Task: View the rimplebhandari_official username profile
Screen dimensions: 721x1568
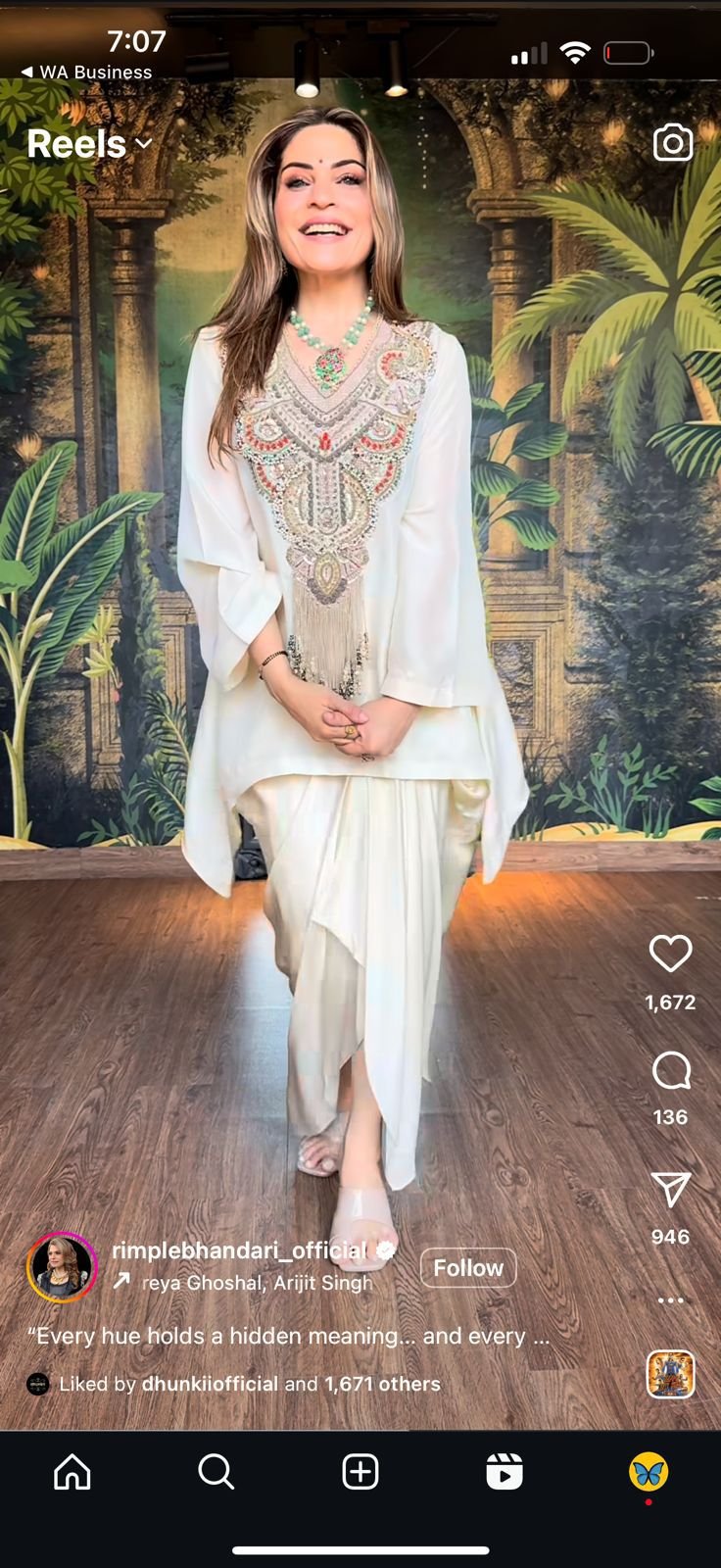Action: (x=239, y=1249)
